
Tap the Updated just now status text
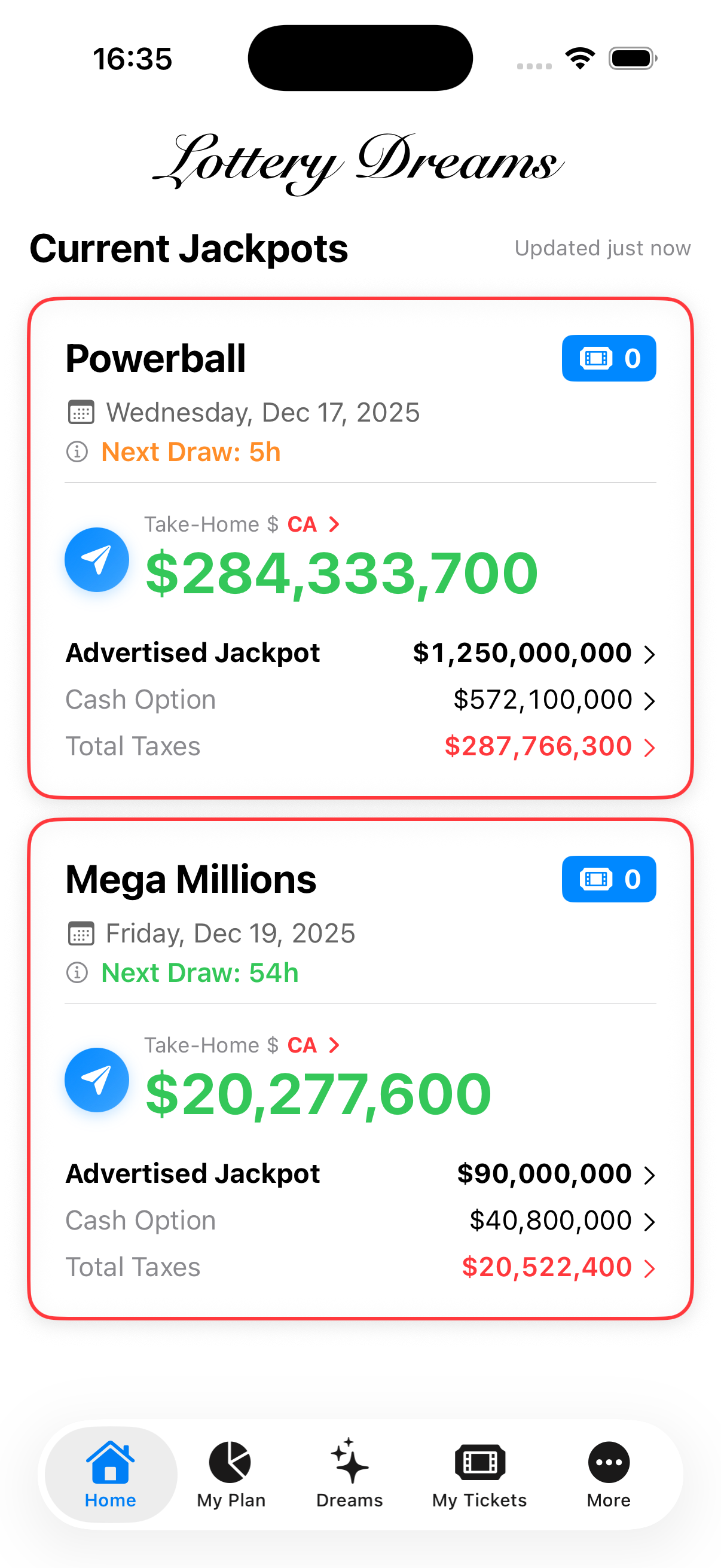pos(603,248)
